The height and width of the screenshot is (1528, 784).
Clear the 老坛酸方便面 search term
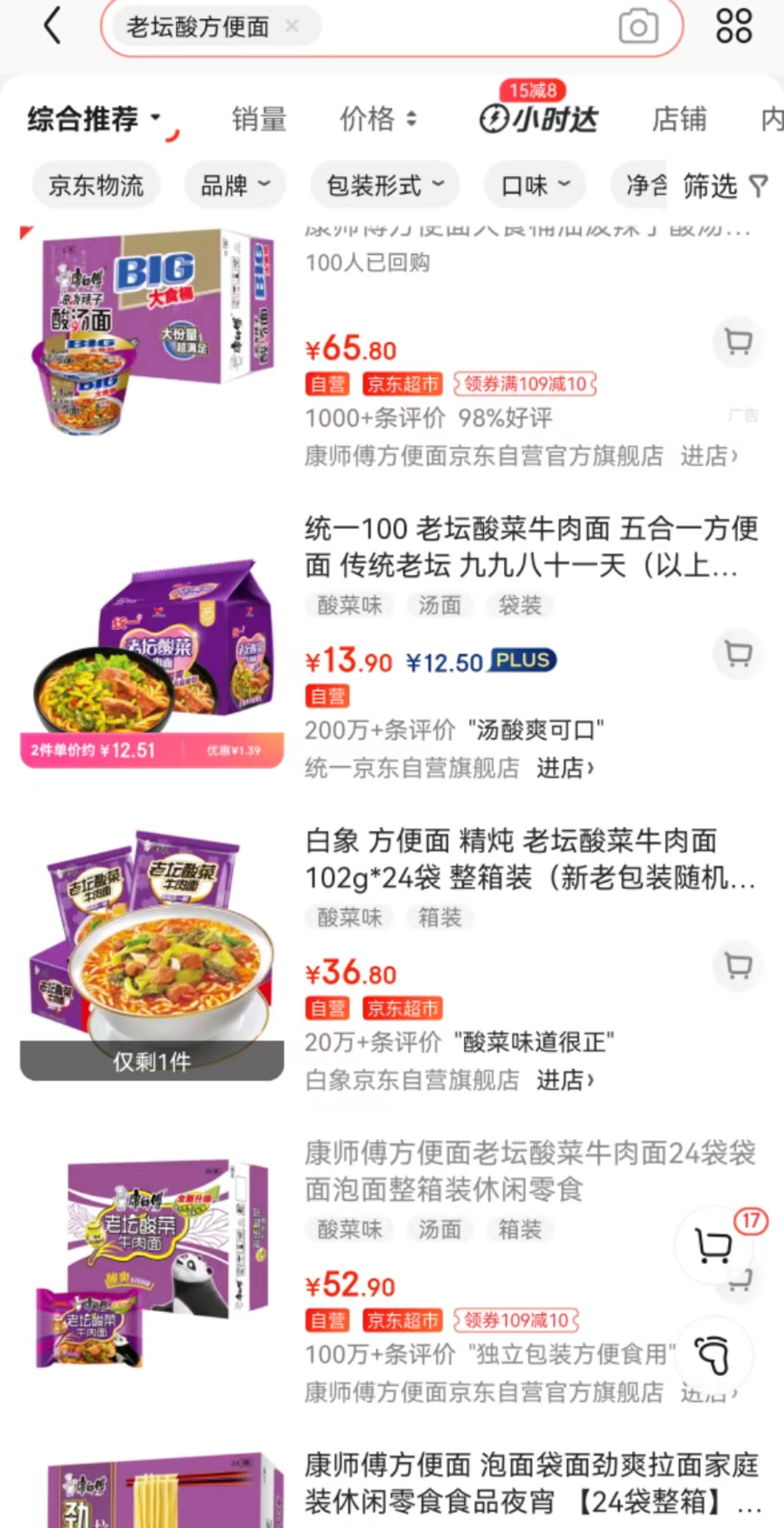click(x=292, y=27)
